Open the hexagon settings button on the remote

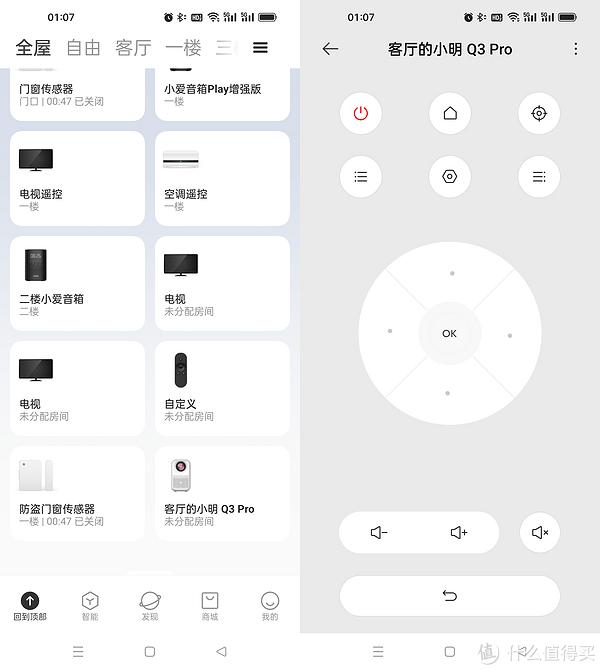click(450, 177)
